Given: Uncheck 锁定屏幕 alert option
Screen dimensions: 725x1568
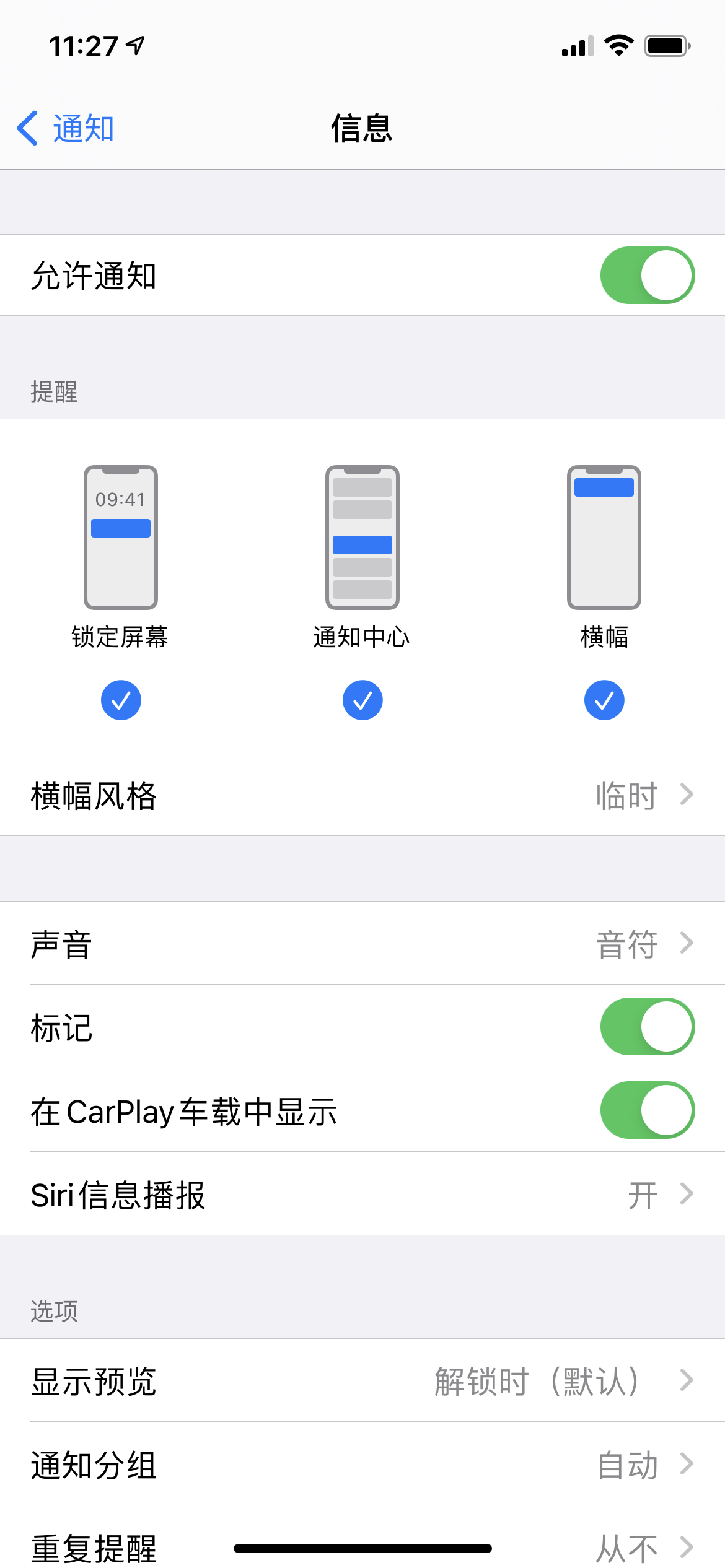Looking at the screenshot, I should point(121,700).
